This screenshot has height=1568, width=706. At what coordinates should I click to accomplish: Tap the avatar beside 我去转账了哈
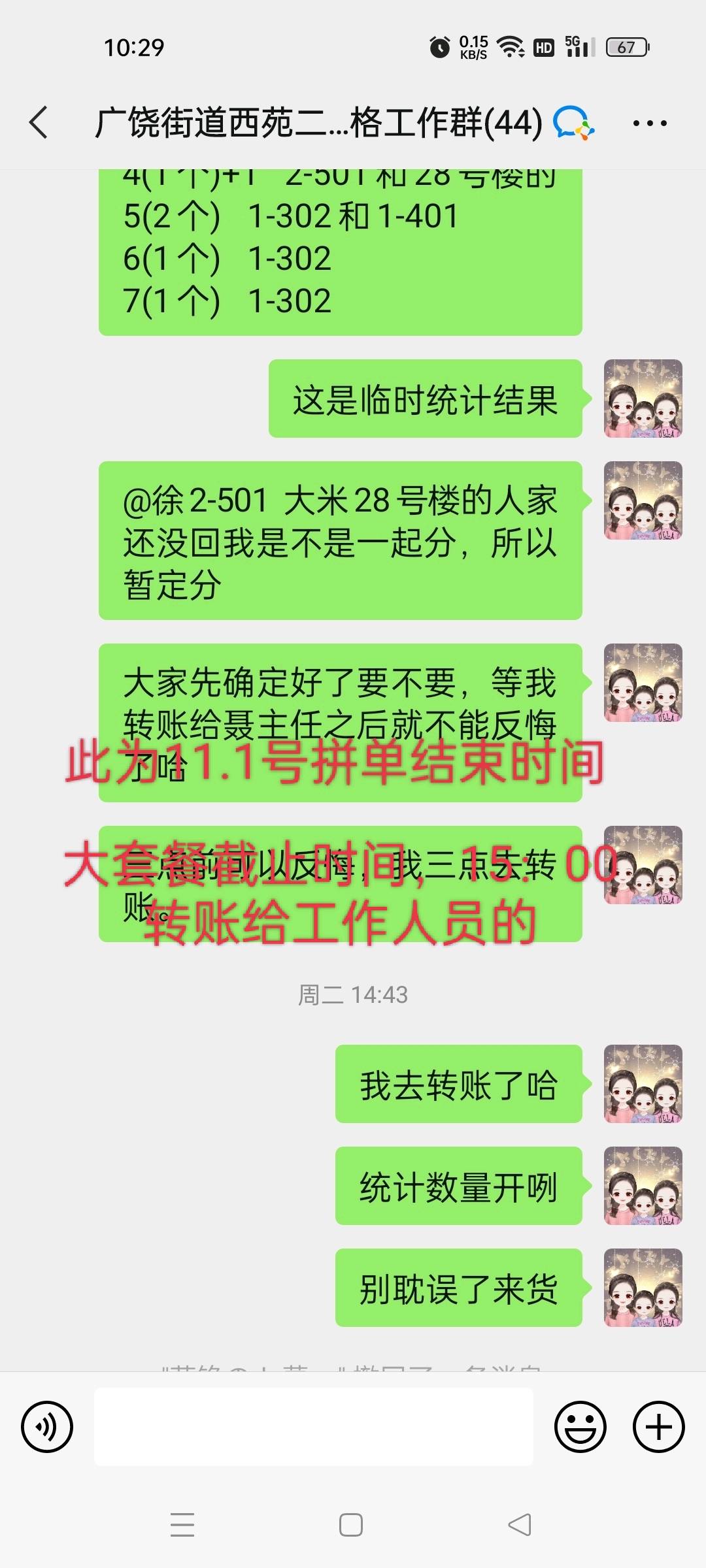pos(643,1084)
